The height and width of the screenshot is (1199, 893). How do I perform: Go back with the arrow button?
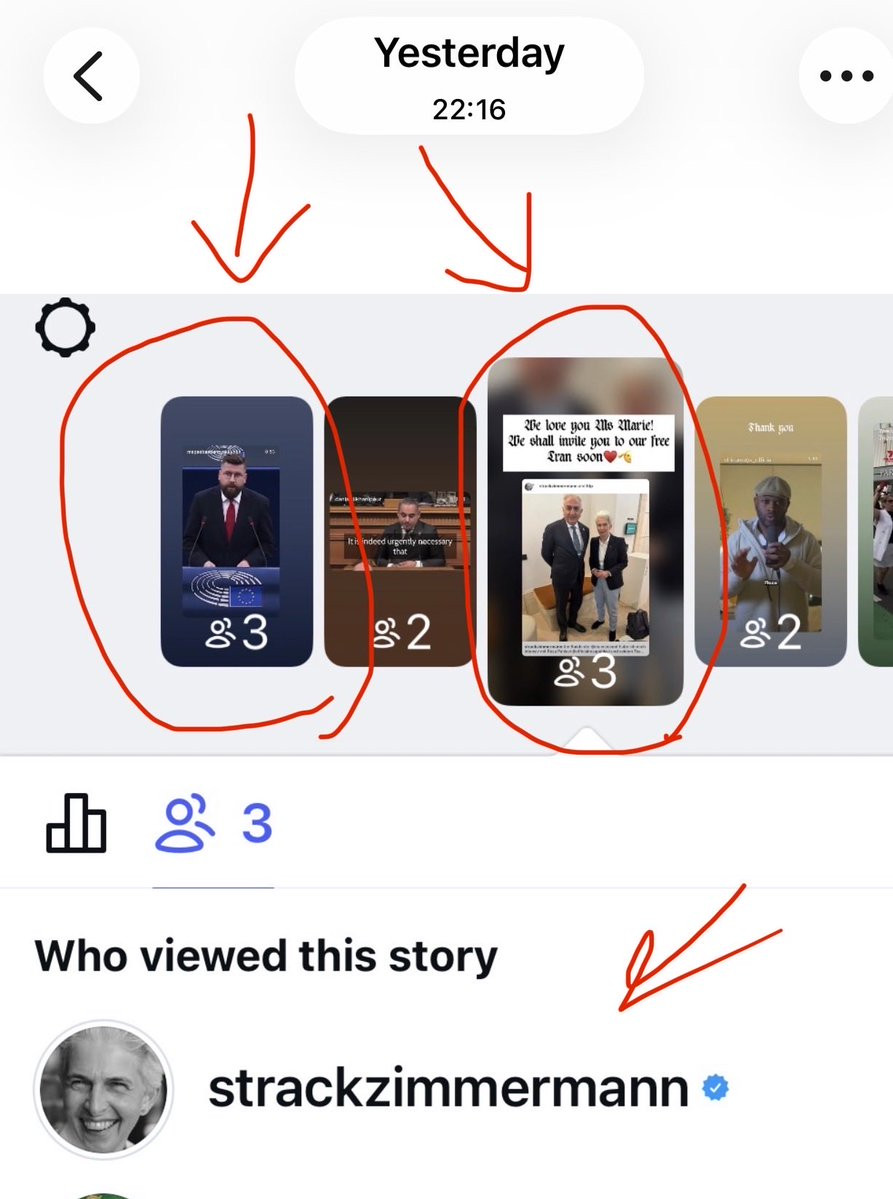[x=90, y=76]
